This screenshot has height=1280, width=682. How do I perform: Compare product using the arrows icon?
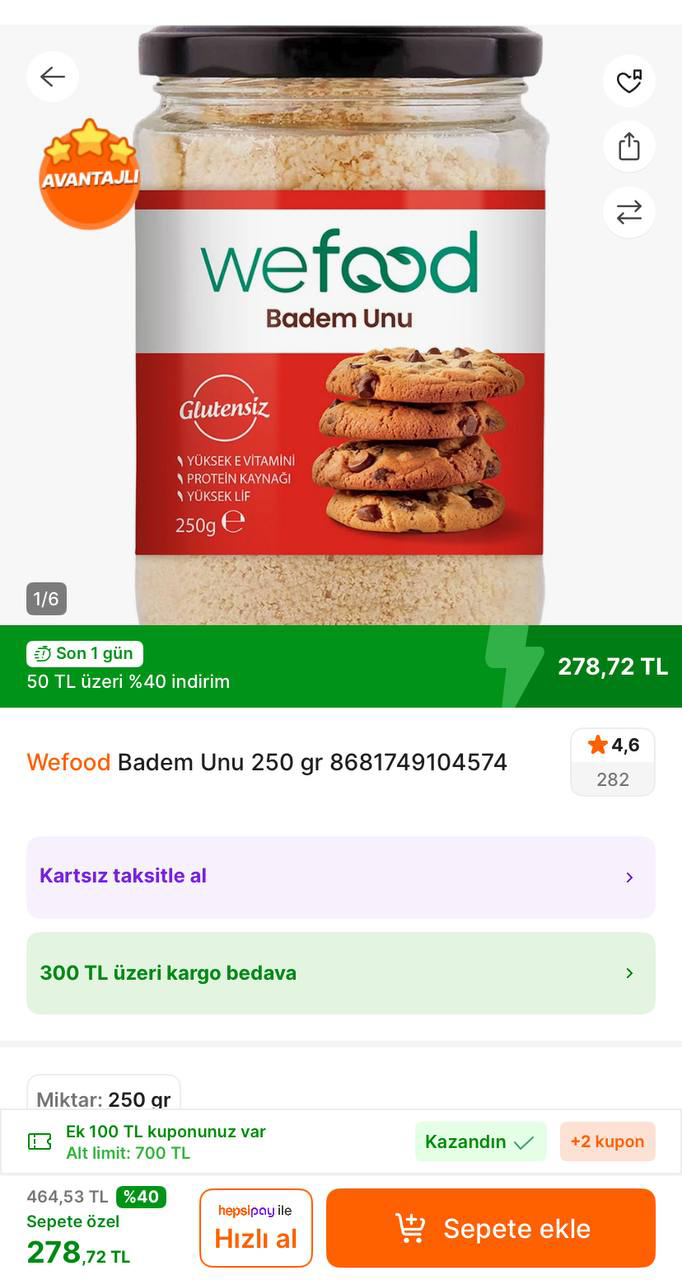point(629,212)
